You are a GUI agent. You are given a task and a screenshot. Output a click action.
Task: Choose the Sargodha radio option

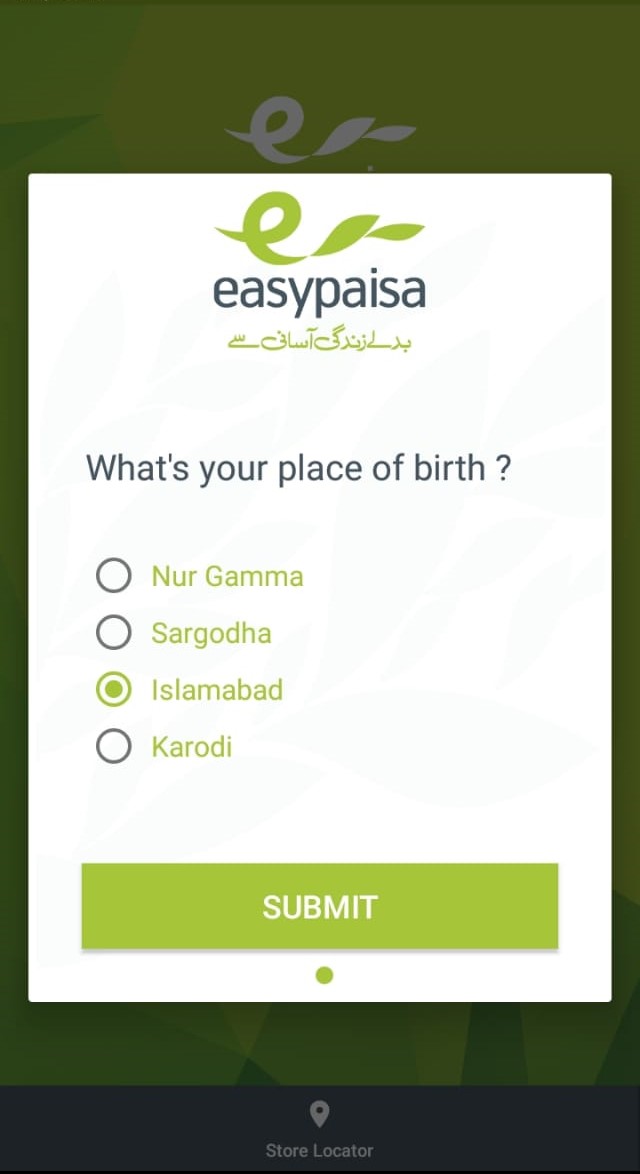(x=113, y=633)
